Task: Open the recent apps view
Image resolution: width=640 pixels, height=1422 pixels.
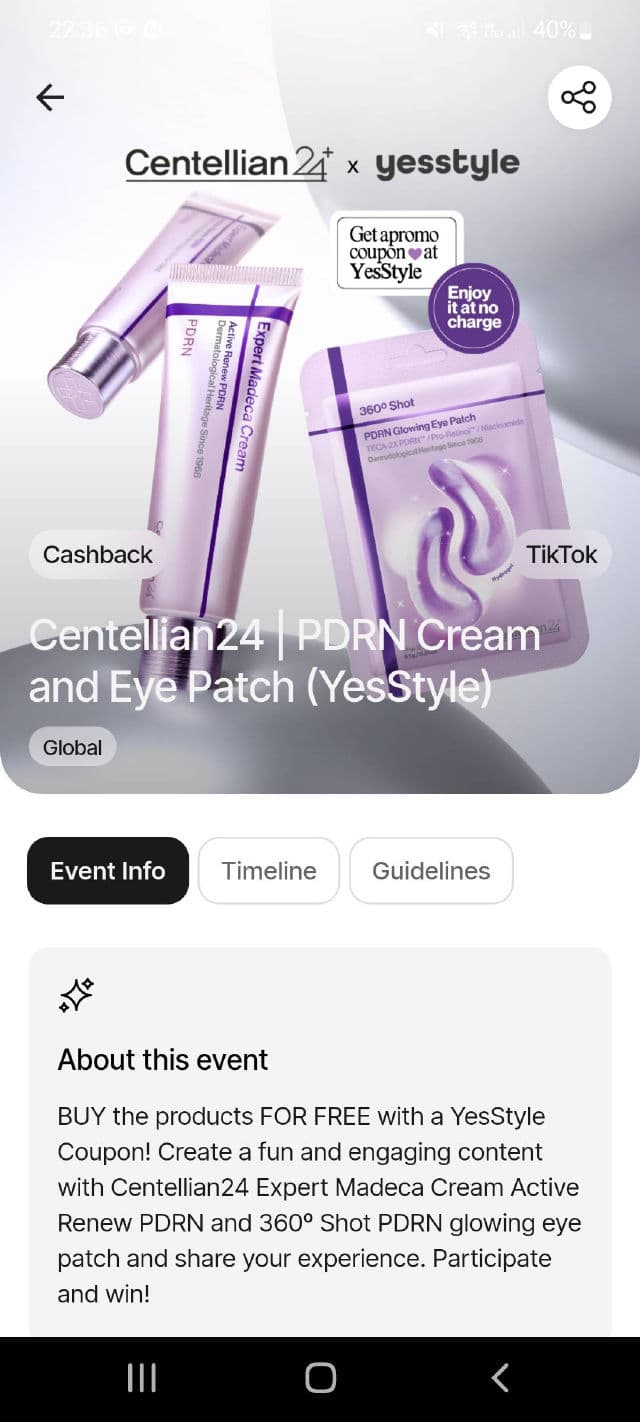Action: tap(142, 1378)
